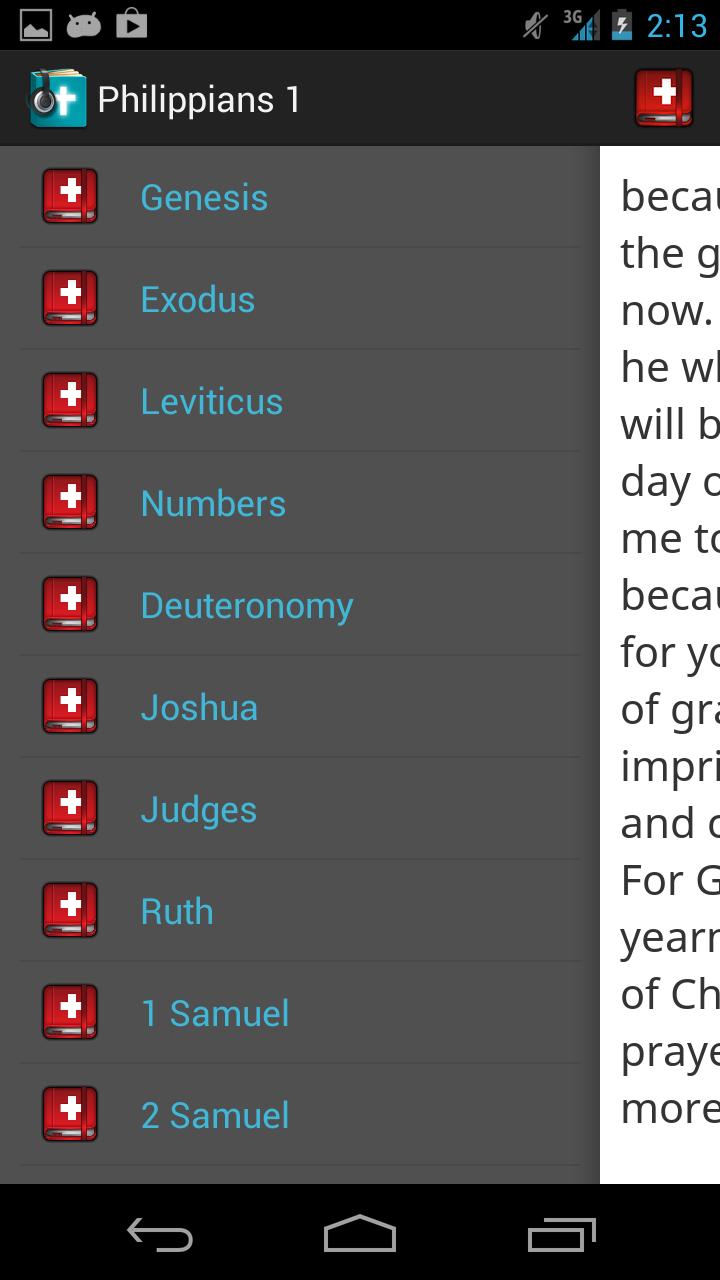Viewport: 720px width, 1280px height.
Task: Open the Ruth book
Action: click(x=177, y=910)
